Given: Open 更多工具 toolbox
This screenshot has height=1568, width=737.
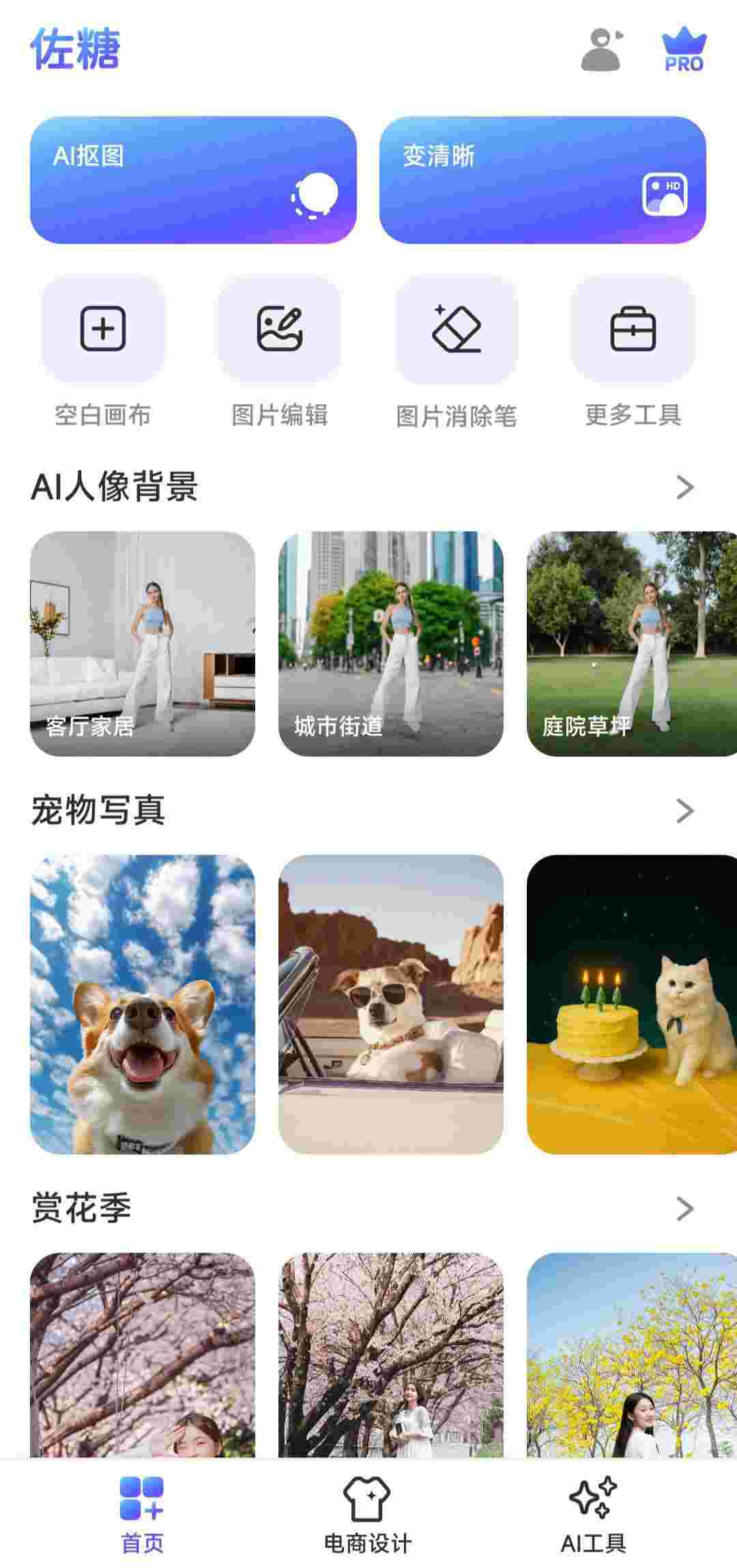Looking at the screenshot, I should pos(633,329).
